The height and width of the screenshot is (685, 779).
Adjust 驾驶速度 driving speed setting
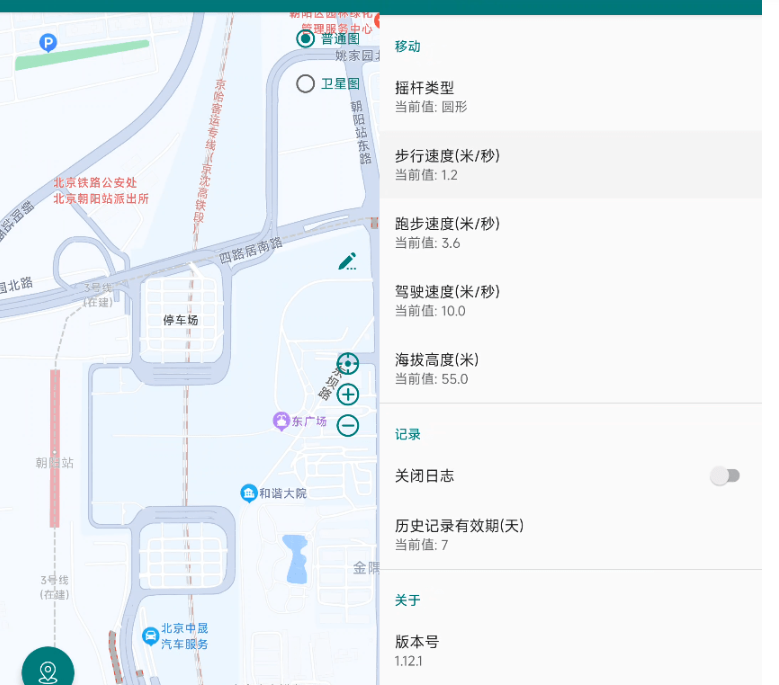[x=570, y=300]
